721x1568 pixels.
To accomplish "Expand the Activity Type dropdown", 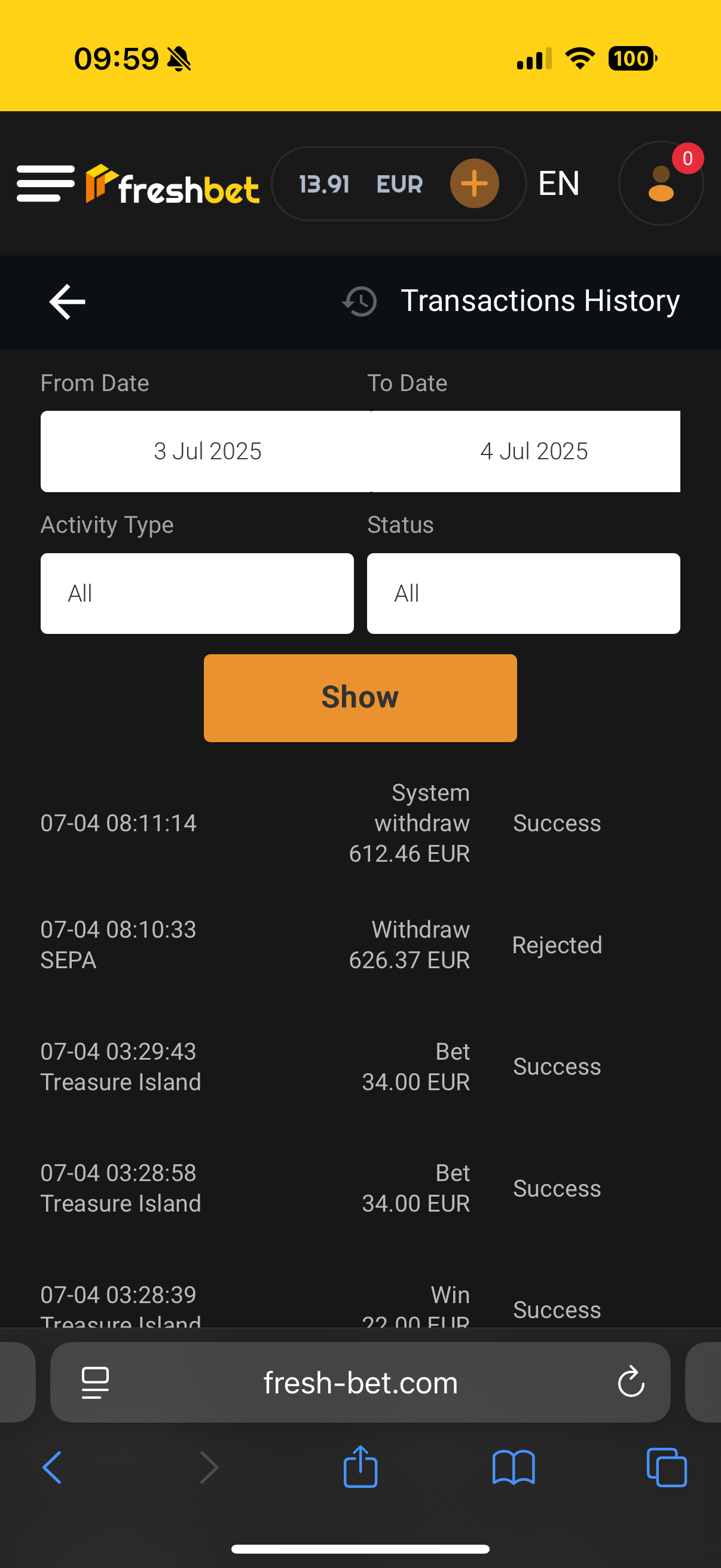I will point(197,593).
